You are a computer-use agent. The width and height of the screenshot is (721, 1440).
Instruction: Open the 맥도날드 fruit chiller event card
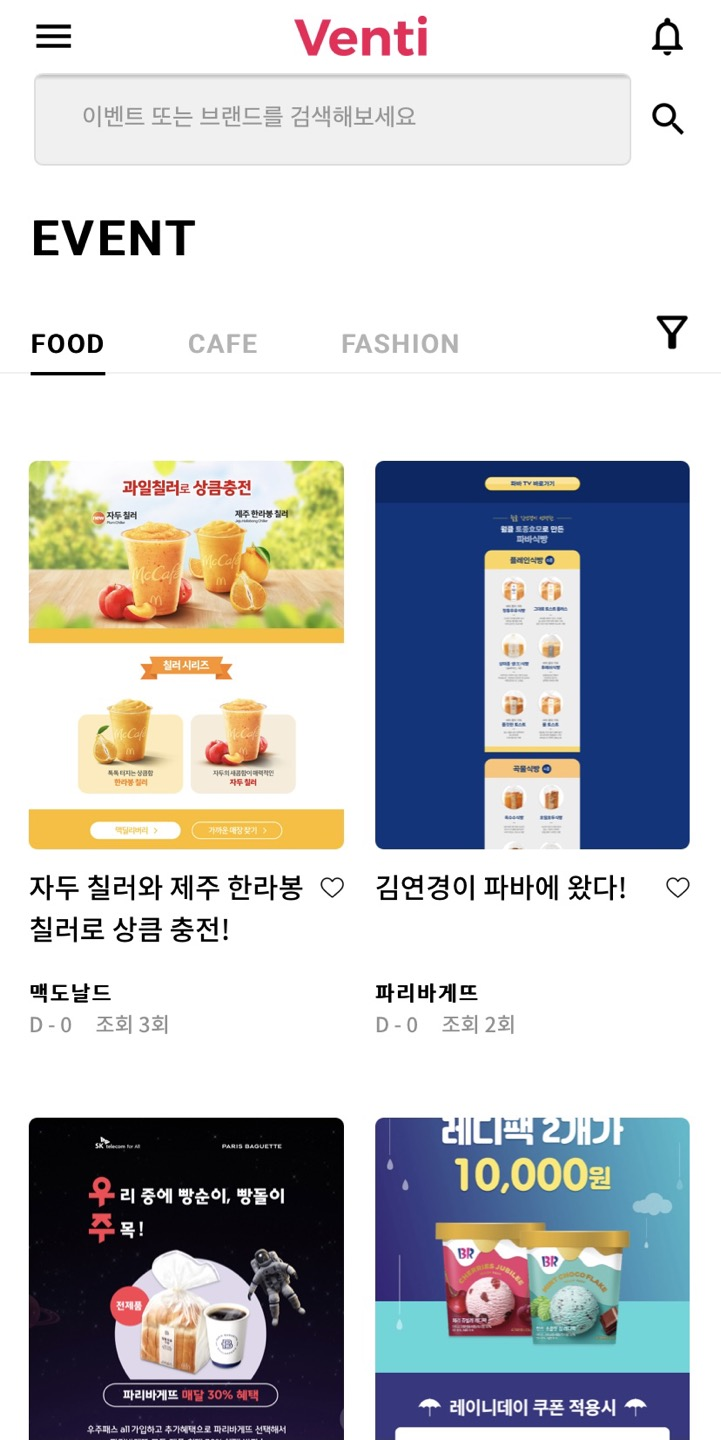coord(186,654)
